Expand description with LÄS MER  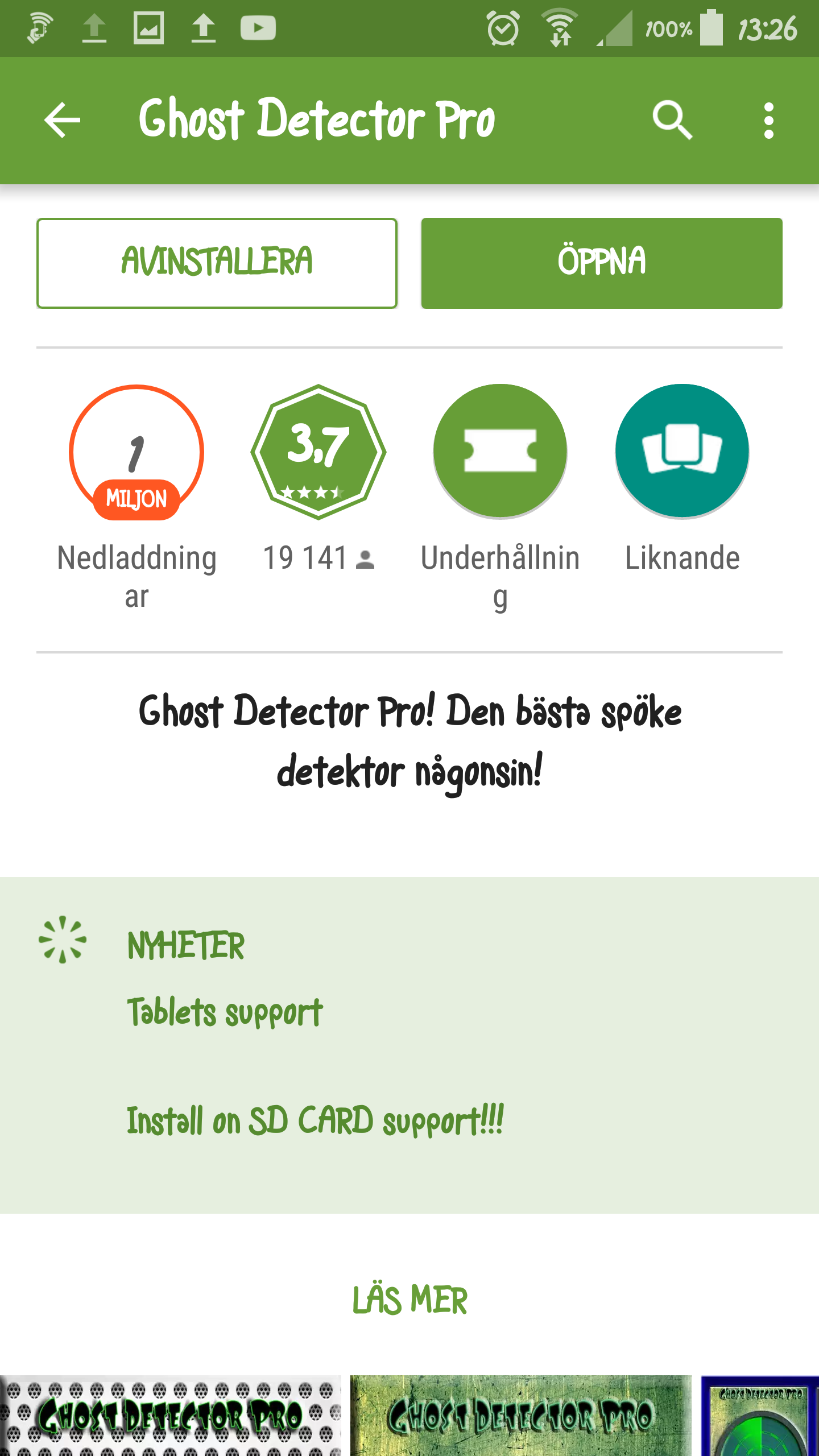click(x=409, y=1300)
